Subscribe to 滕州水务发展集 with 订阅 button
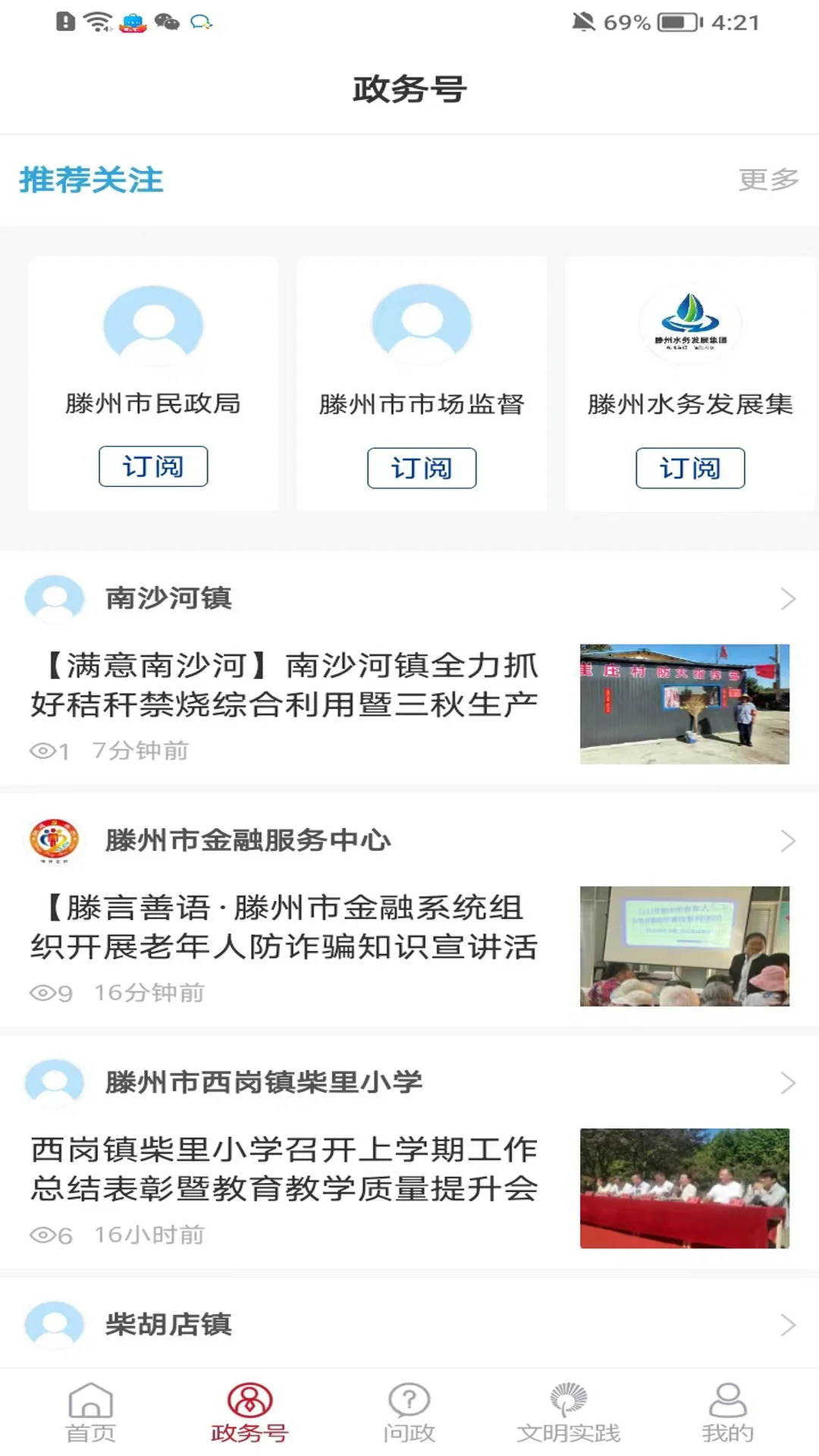 (690, 469)
